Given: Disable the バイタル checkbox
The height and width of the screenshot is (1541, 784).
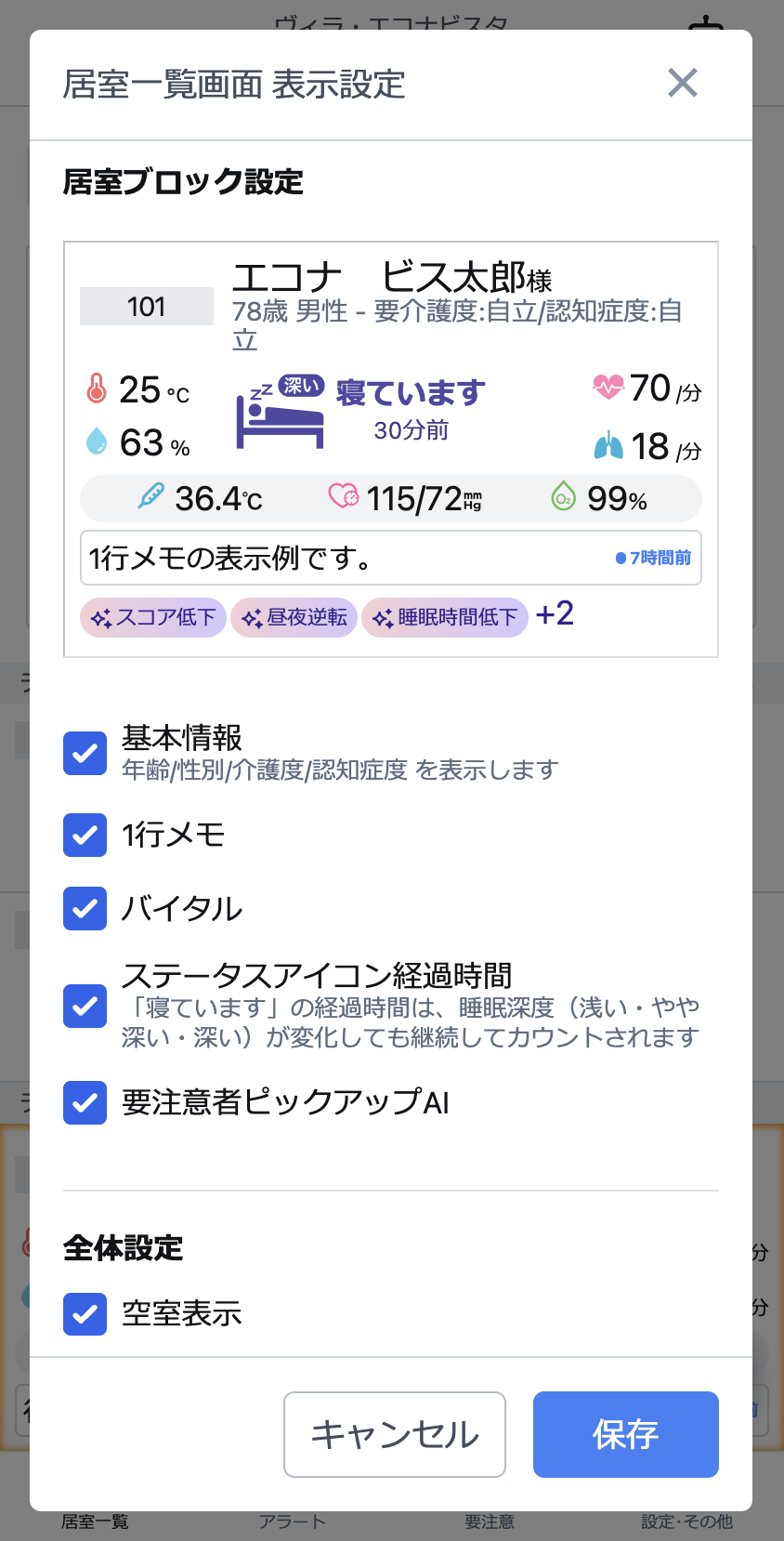Looking at the screenshot, I should (x=85, y=908).
